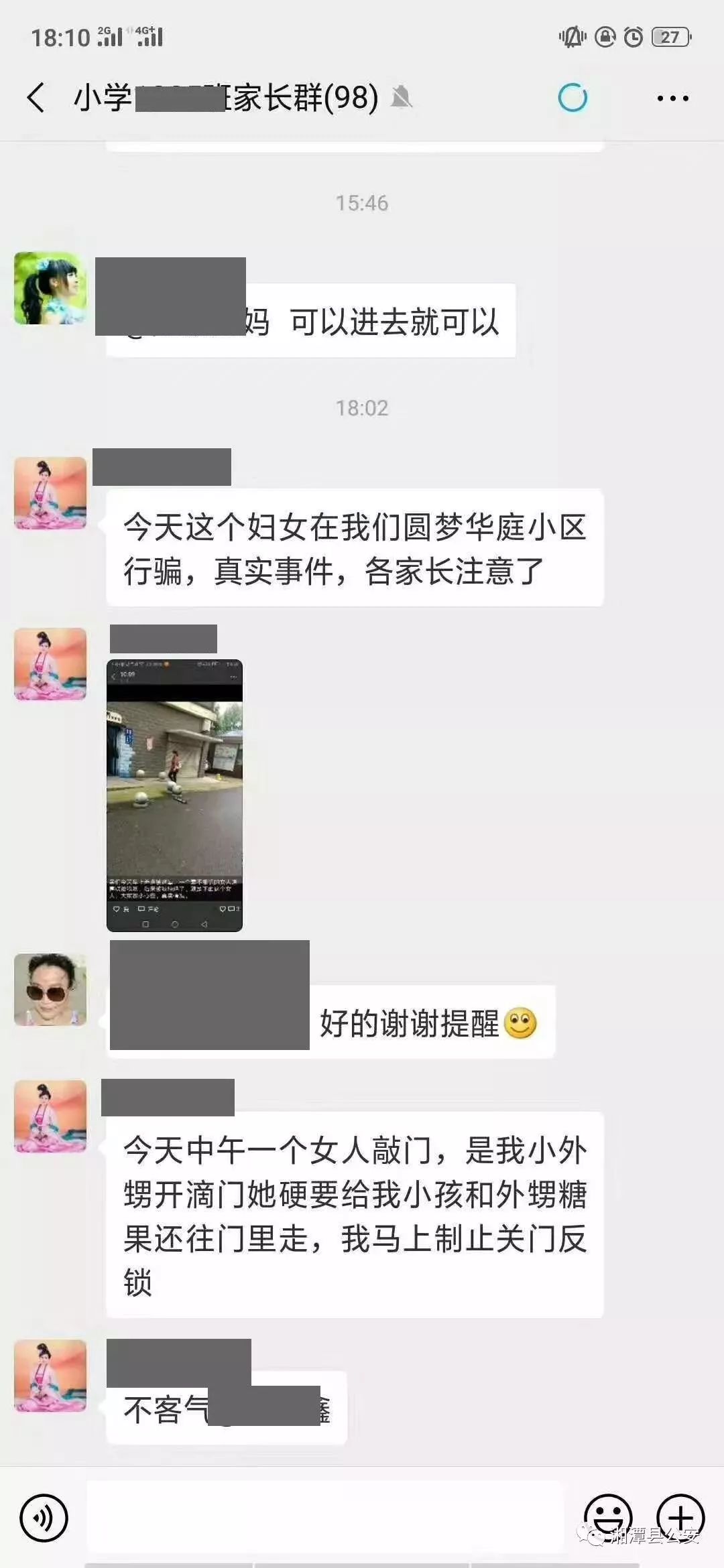Open the emoji sticker panel

607,1516
